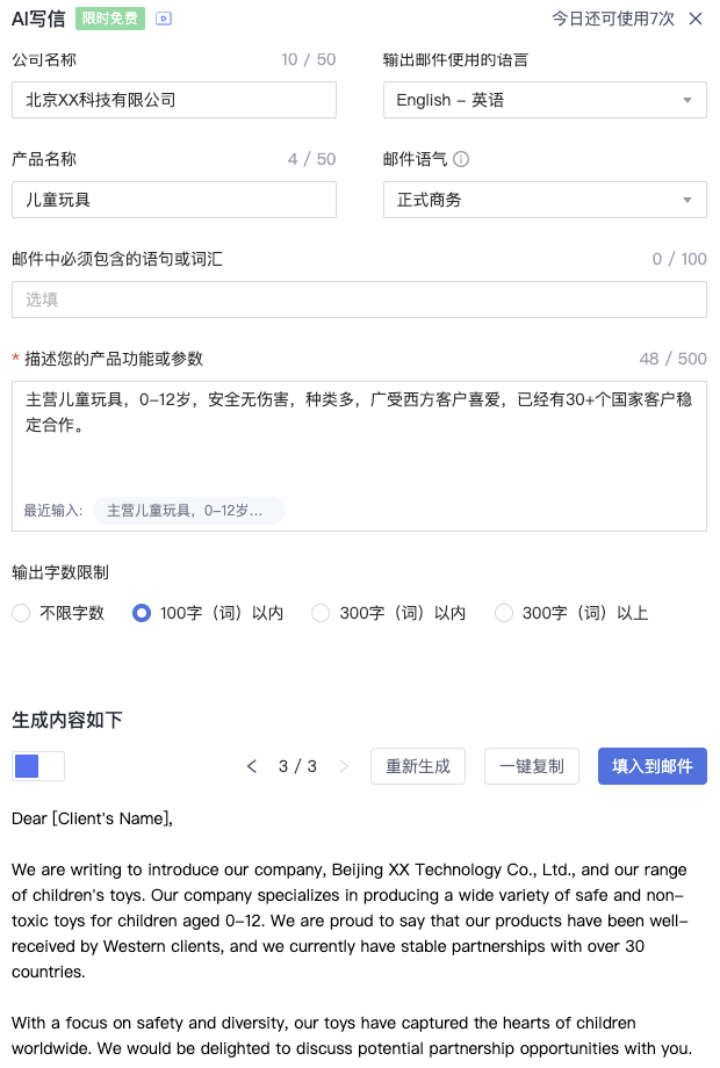
Task: Show the info tip beside 邮件语气
Action: click(461, 160)
